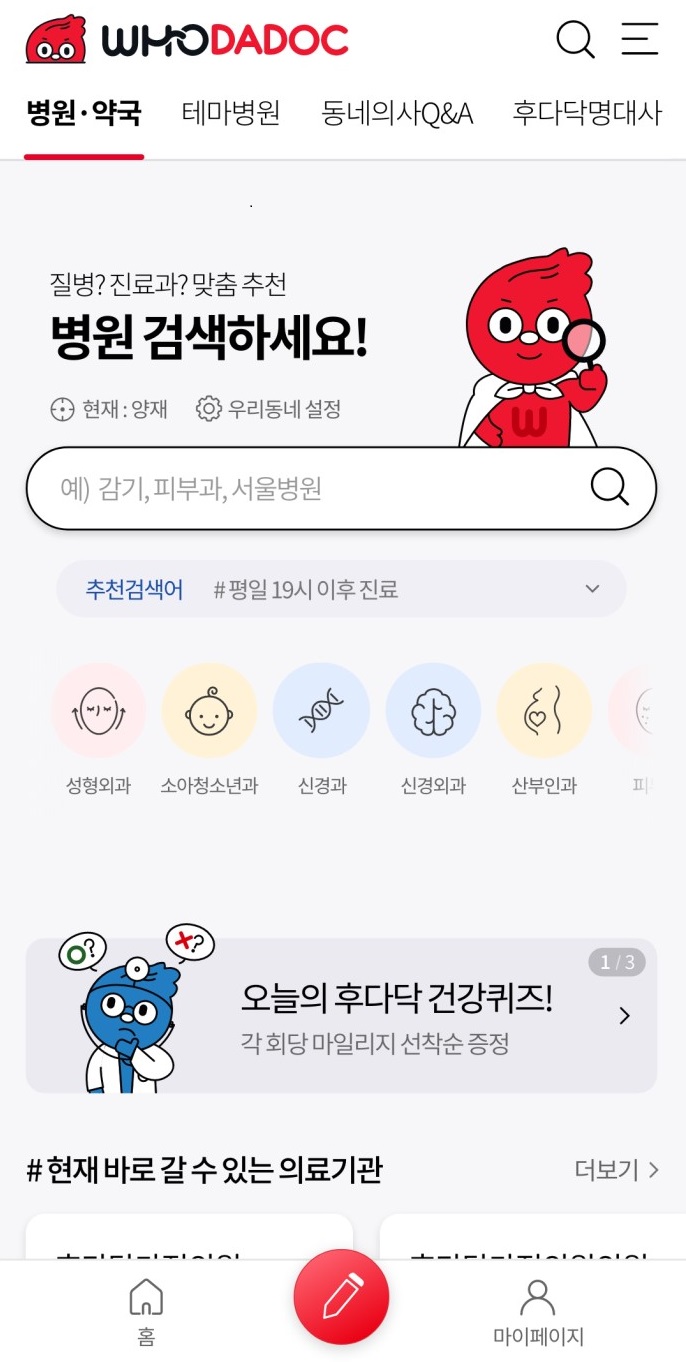Screen dimensions: 686x1362
Task: Open the hamburger menu
Action: (639, 40)
